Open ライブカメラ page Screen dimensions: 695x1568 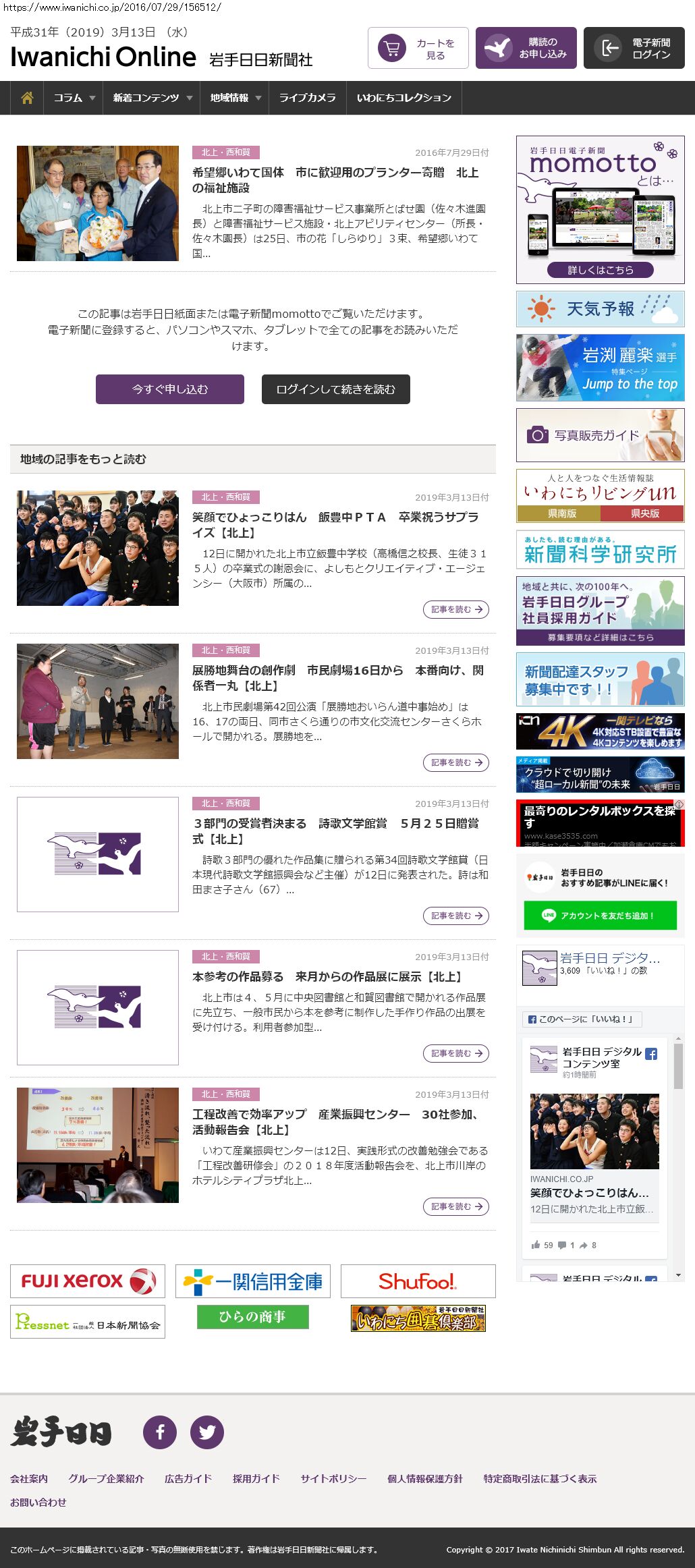[x=307, y=98]
